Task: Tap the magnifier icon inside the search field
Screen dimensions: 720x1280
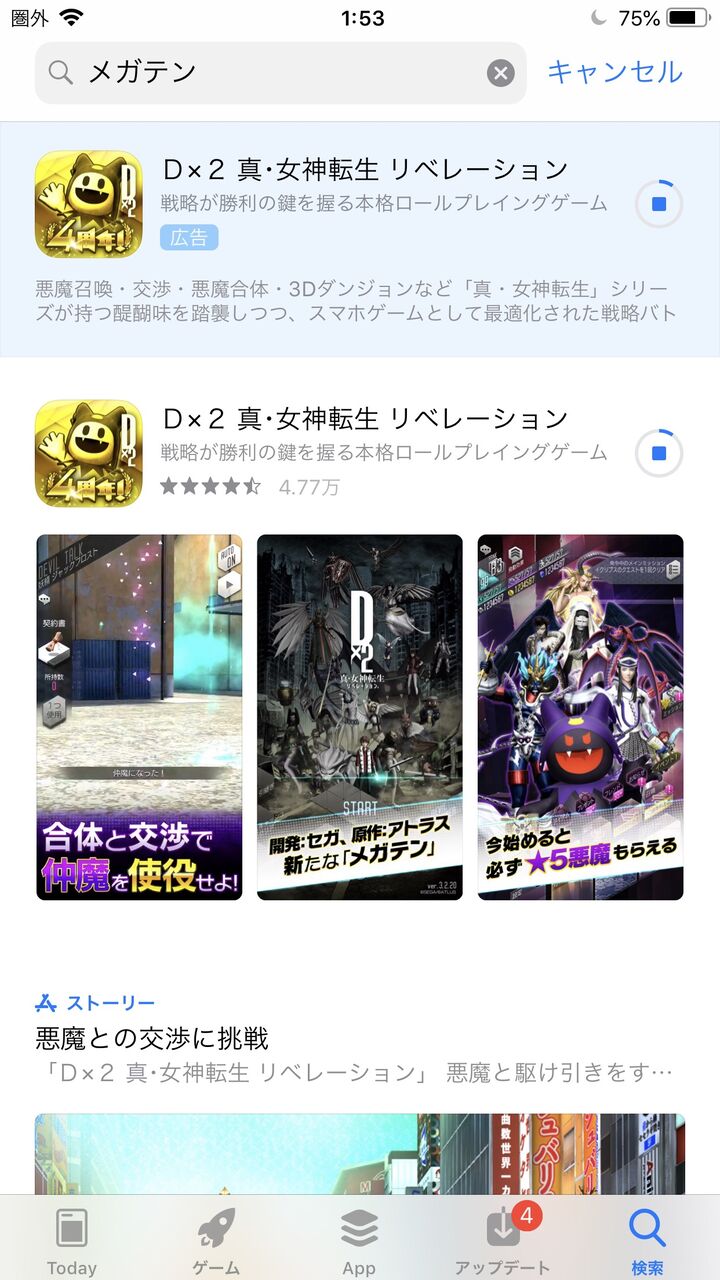Action: pyautogui.click(x=60, y=72)
